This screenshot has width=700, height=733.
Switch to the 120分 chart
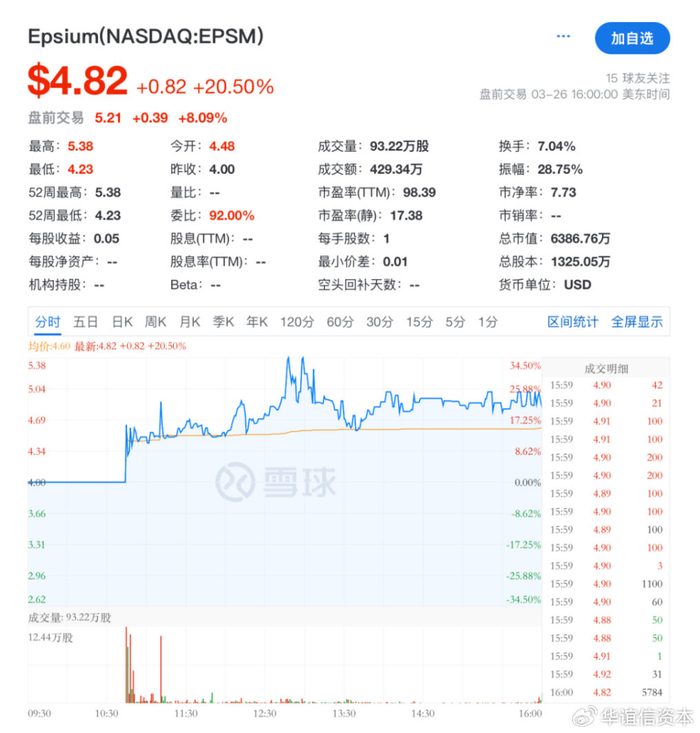point(297,321)
